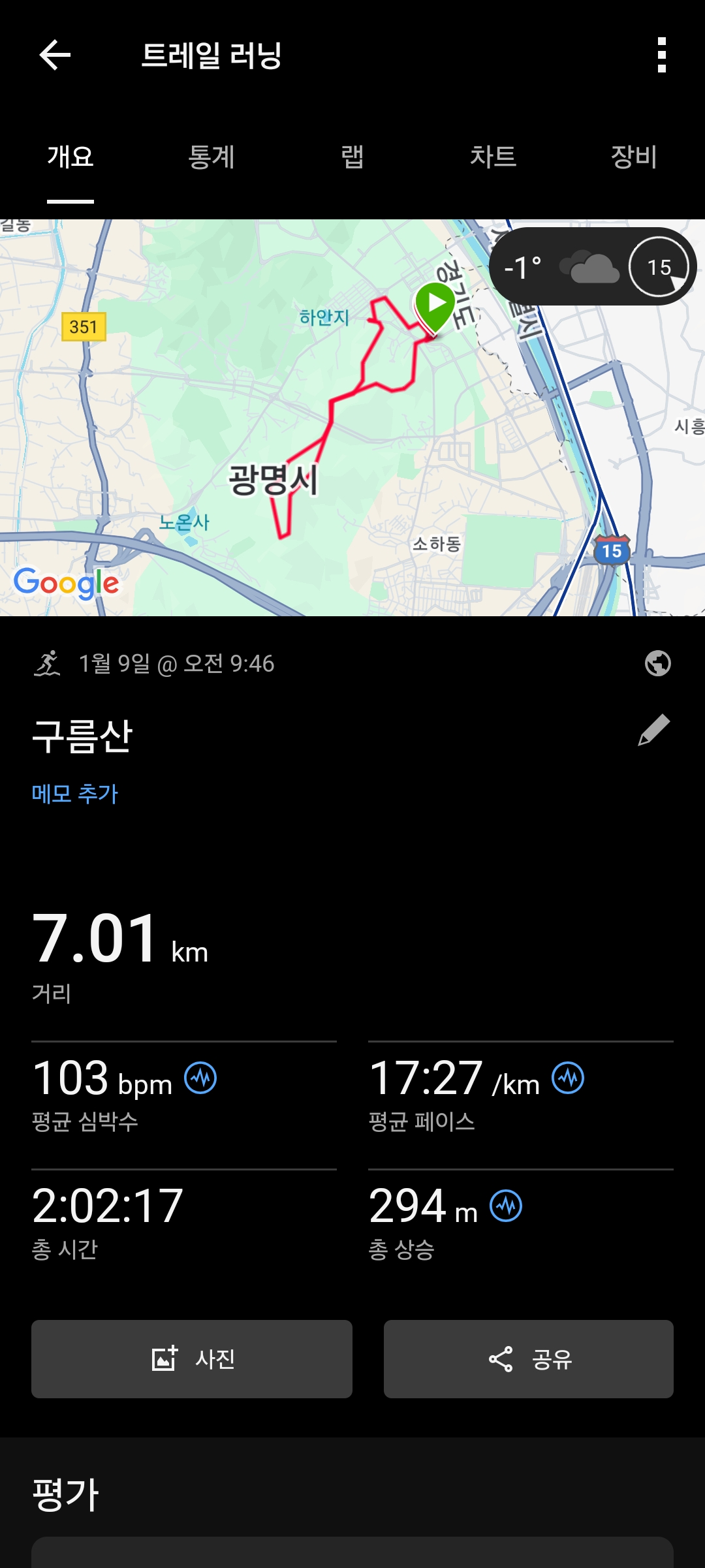This screenshot has width=705, height=1568.
Task: Tap 사진 to add a photo
Action: point(193,1360)
